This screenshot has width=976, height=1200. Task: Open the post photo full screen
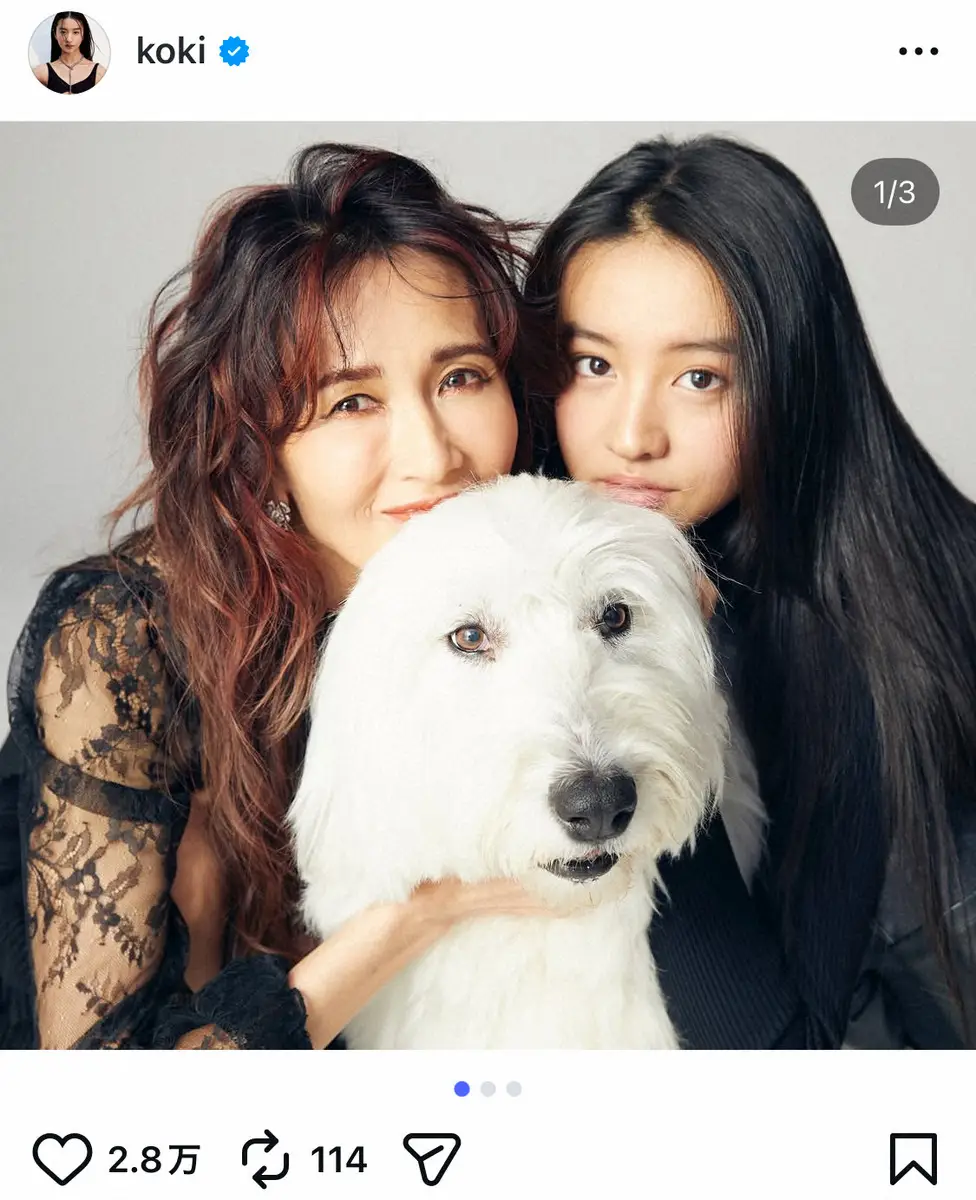[488, 585]
